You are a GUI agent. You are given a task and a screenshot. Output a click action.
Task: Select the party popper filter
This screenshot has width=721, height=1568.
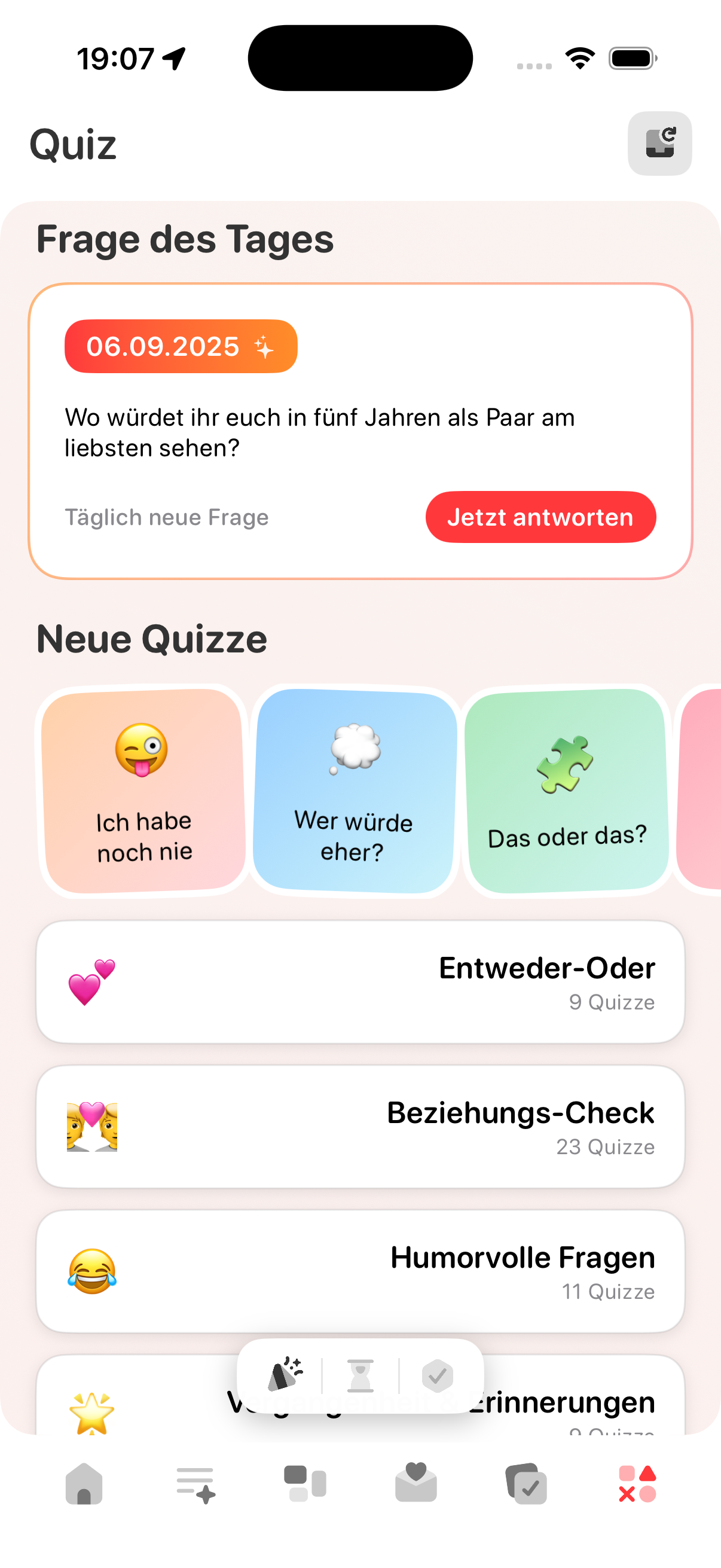285,1374
